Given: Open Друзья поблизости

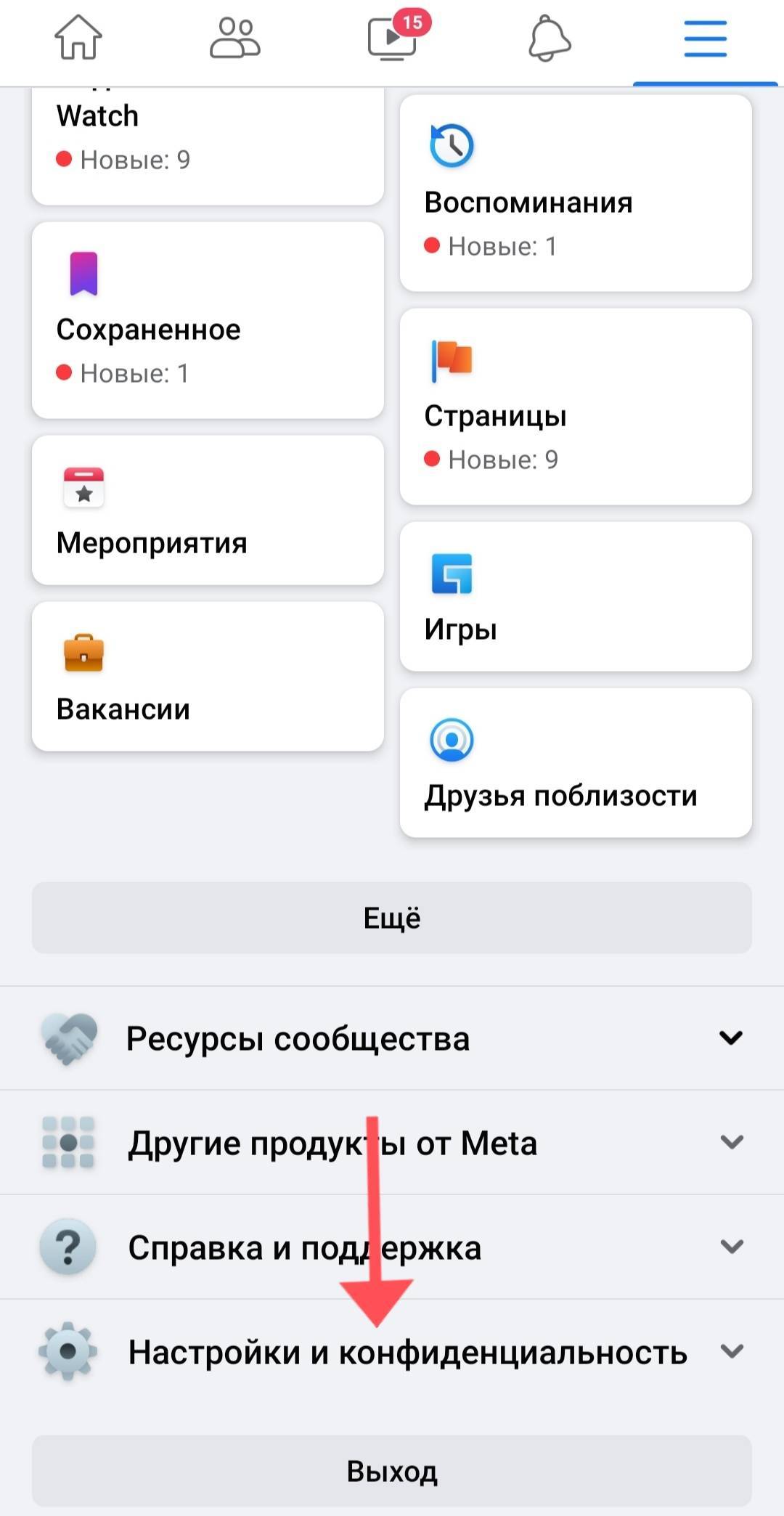Looking at the screenshot, I should [576, 762].
